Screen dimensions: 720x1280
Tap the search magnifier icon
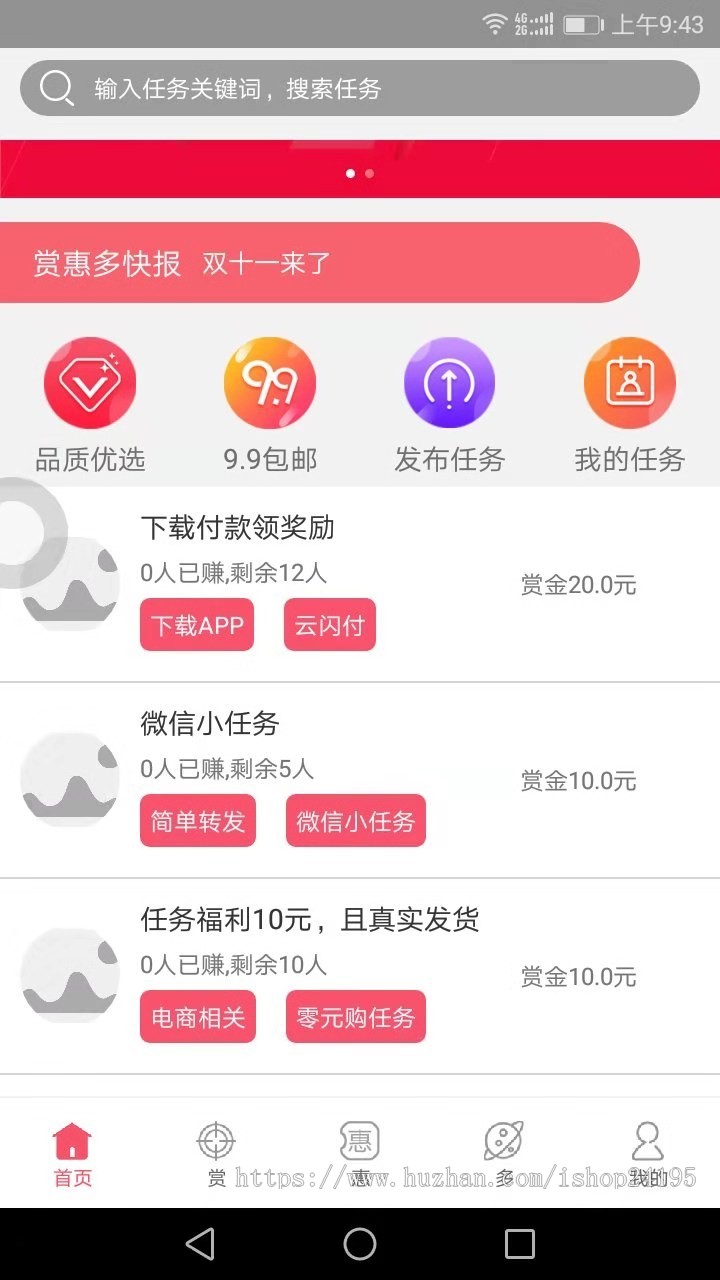(x=56, y=88)
